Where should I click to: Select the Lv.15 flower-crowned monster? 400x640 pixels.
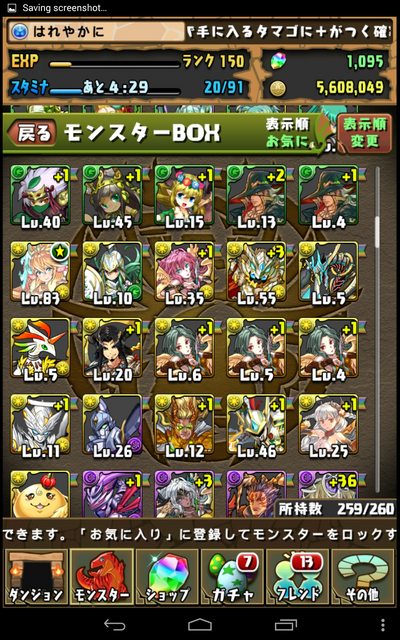point(184,197)
